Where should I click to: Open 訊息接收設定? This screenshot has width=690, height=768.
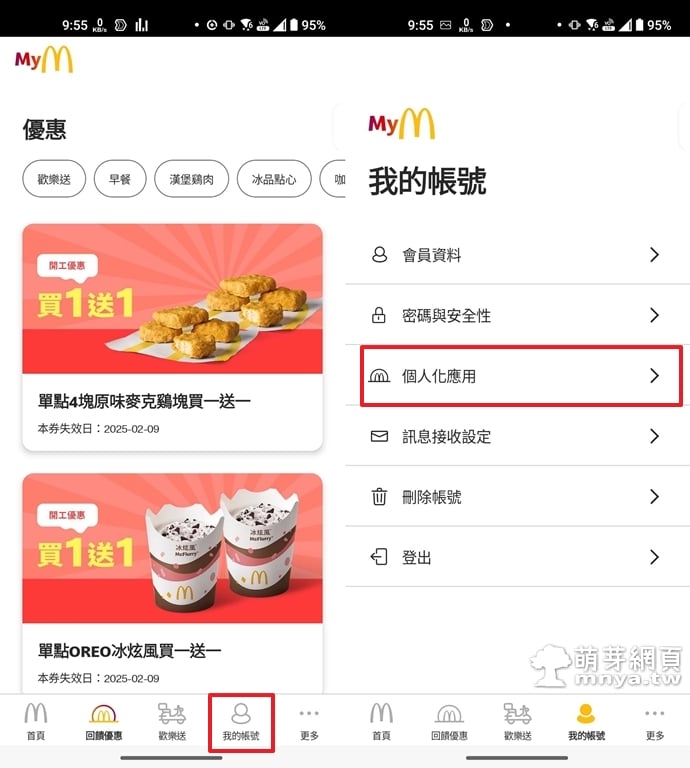[517, 436]
